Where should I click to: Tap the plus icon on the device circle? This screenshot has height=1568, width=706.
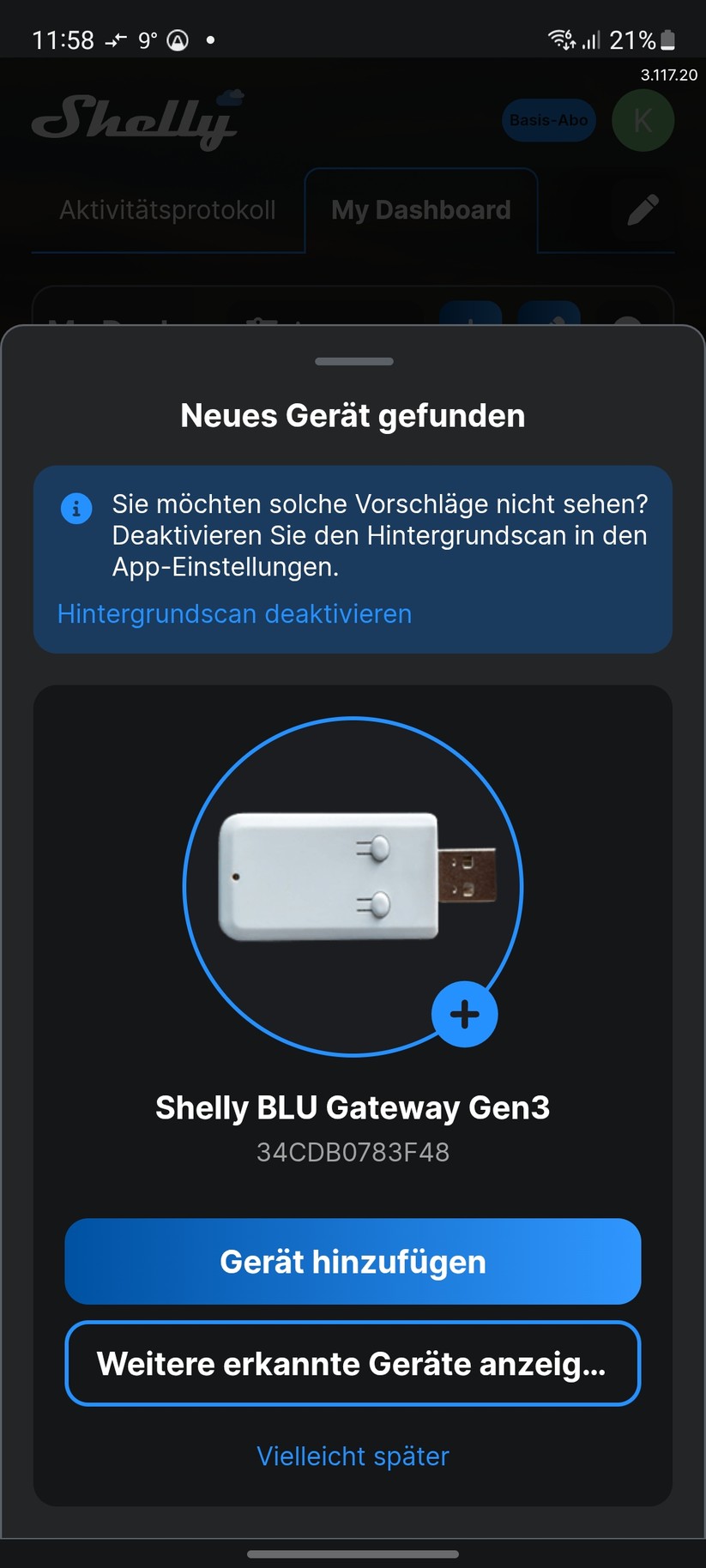point(464,1015)
